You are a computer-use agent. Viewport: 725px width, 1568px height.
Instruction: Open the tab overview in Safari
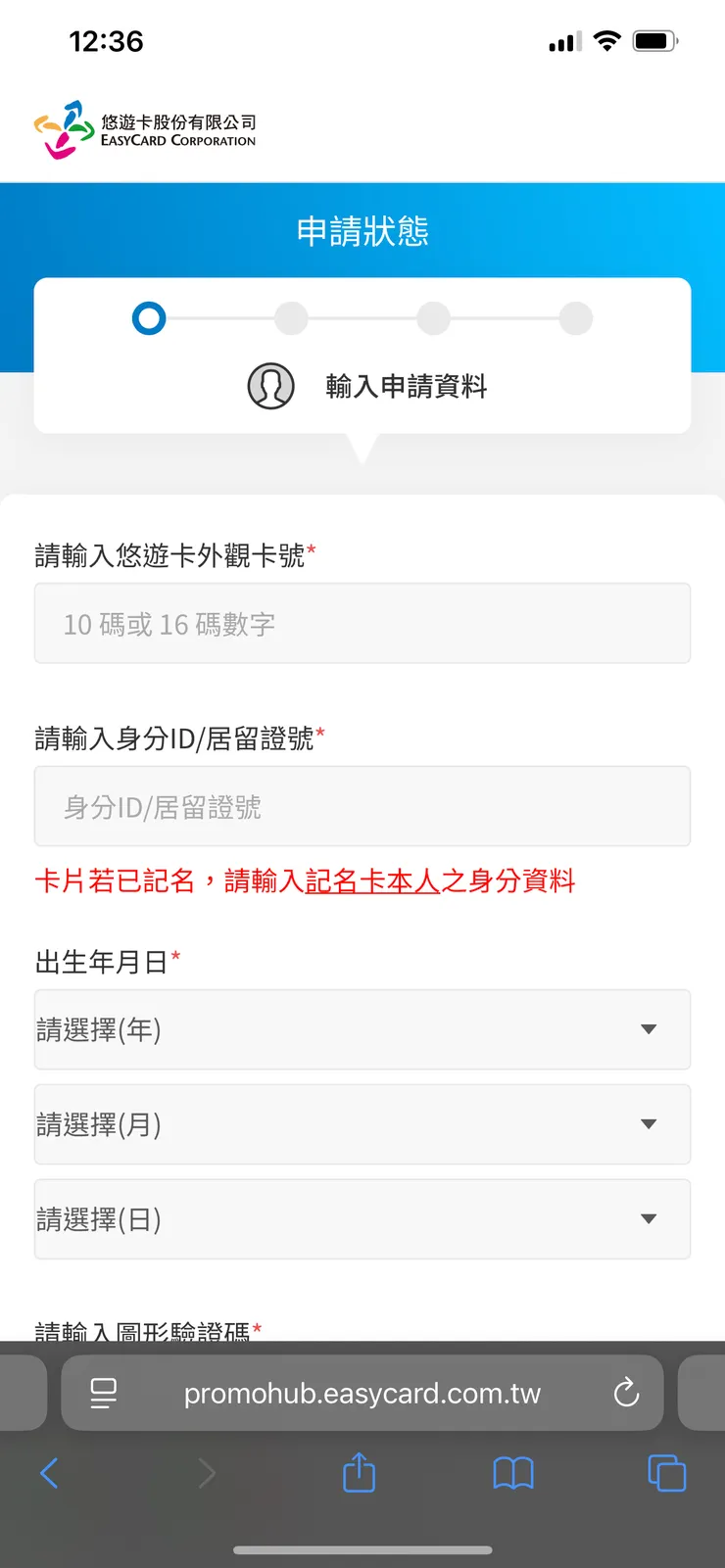coord(667,1472)
